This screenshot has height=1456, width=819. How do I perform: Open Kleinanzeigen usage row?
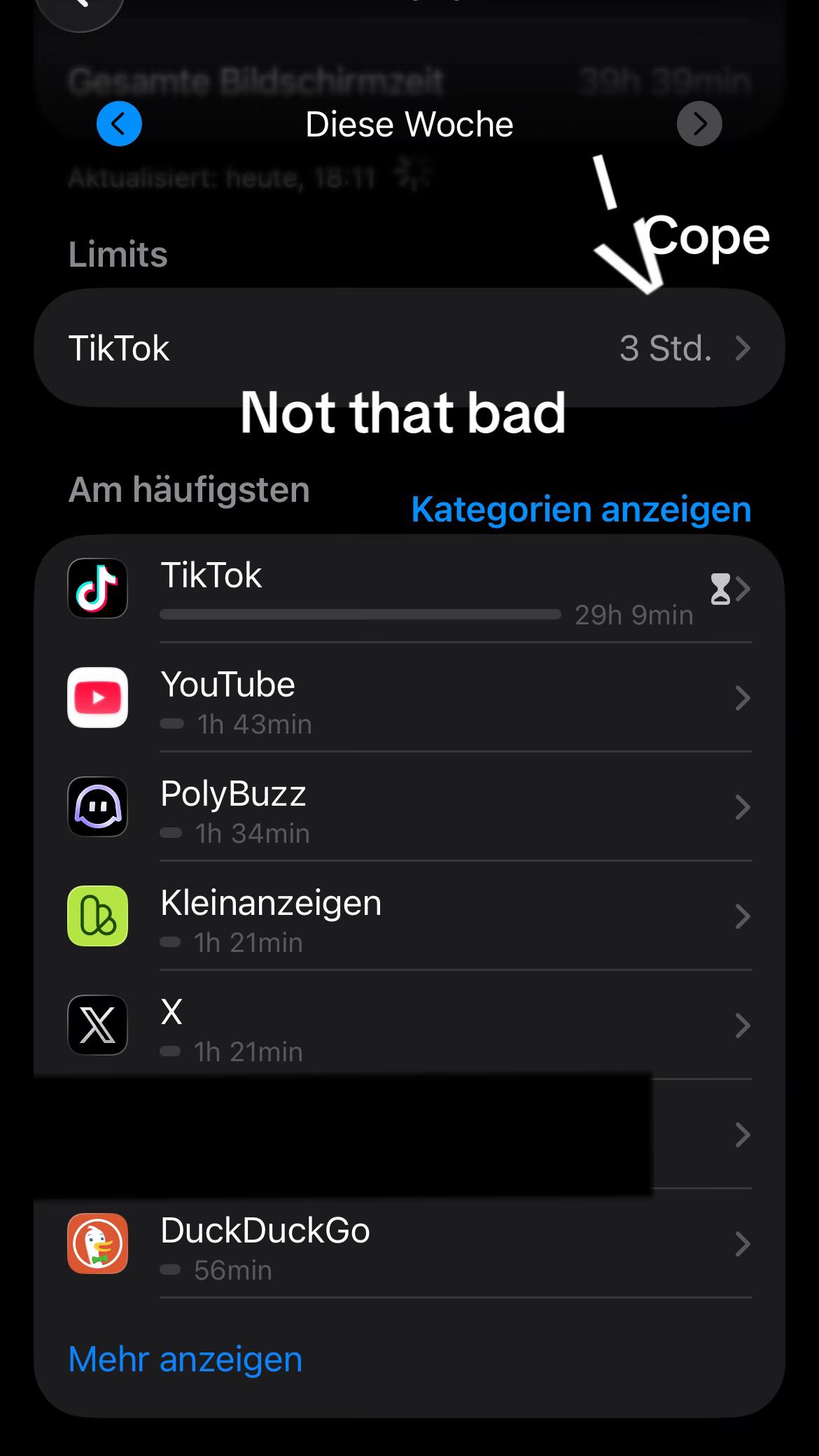click(x=409, y=916)
